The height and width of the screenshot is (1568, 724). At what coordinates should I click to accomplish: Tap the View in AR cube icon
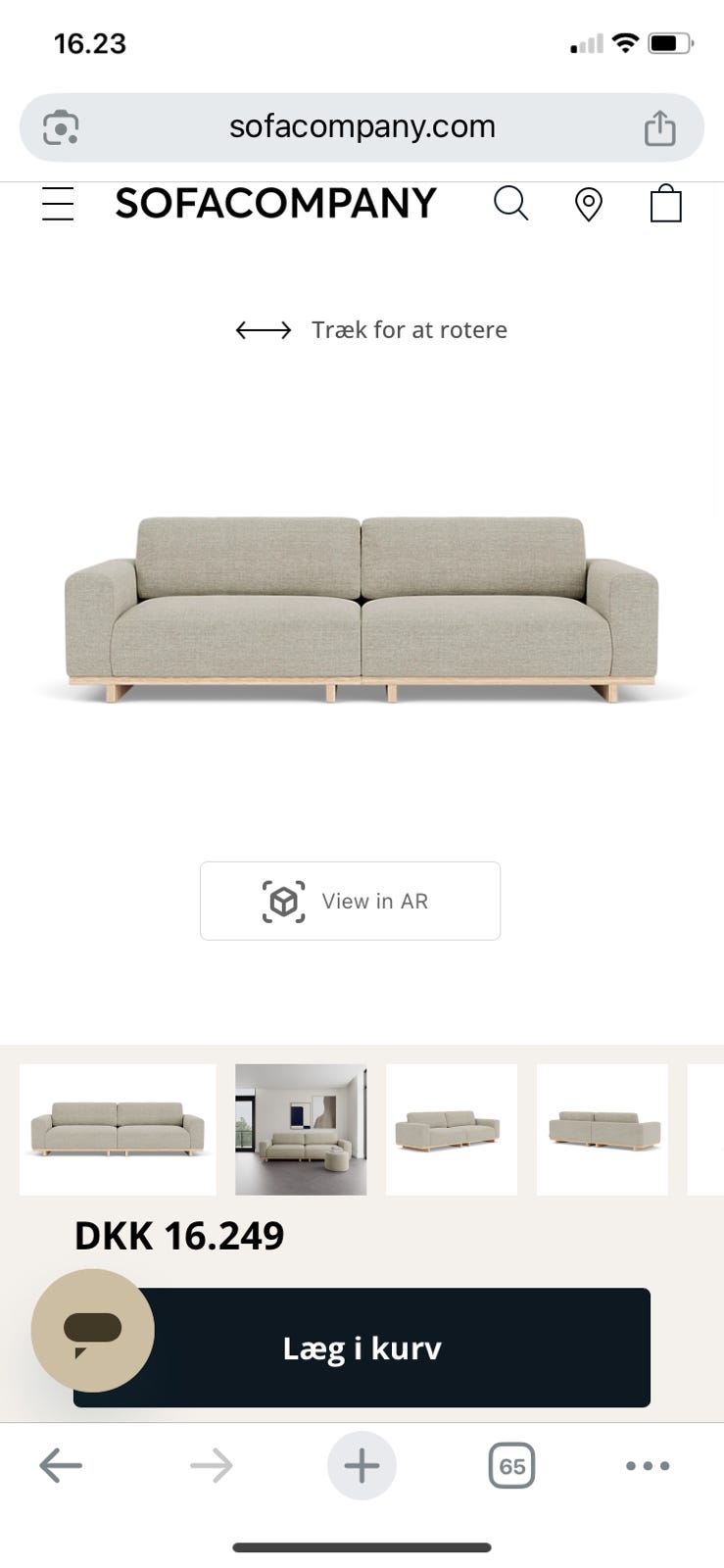pyautogui.click(x=282, y=901)
